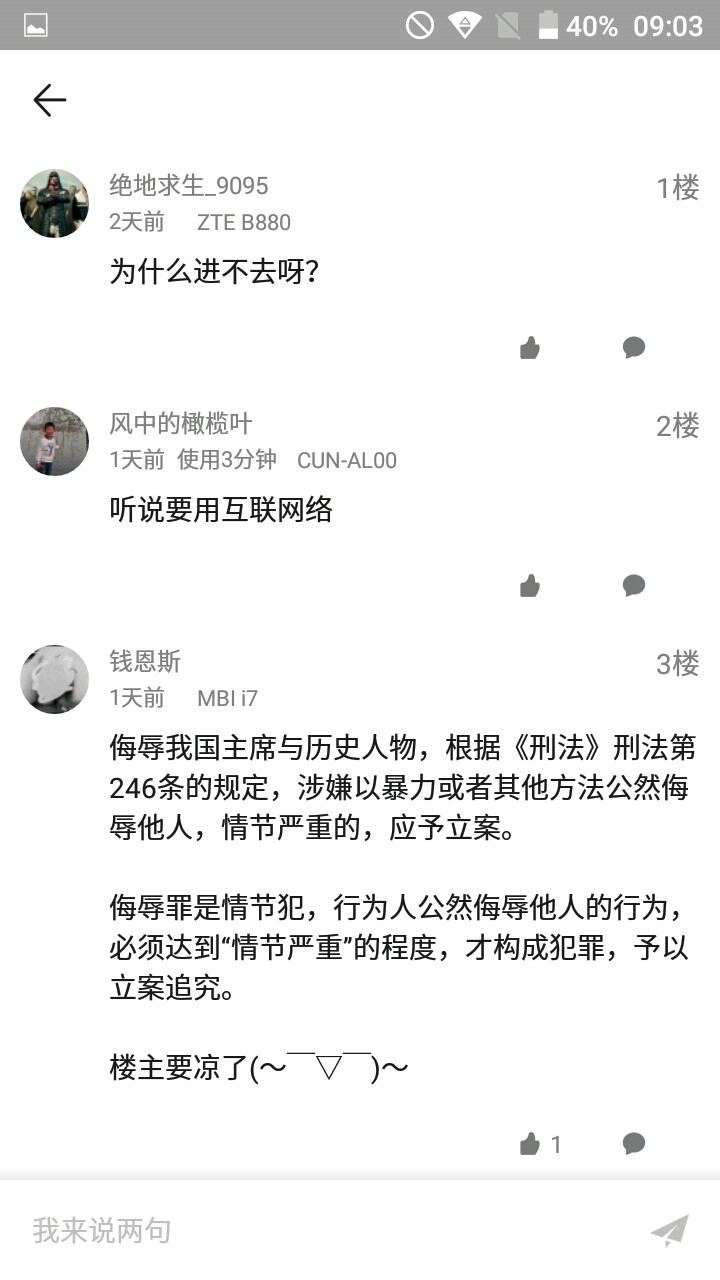Viewport: 720px width, 1280px height.
Task: Like the comment by 绝地求生_9095
Action: (x=530, y=348)
